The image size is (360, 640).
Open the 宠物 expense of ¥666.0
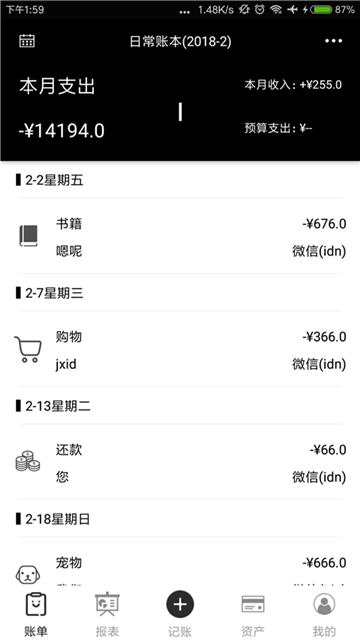(180, 565)
